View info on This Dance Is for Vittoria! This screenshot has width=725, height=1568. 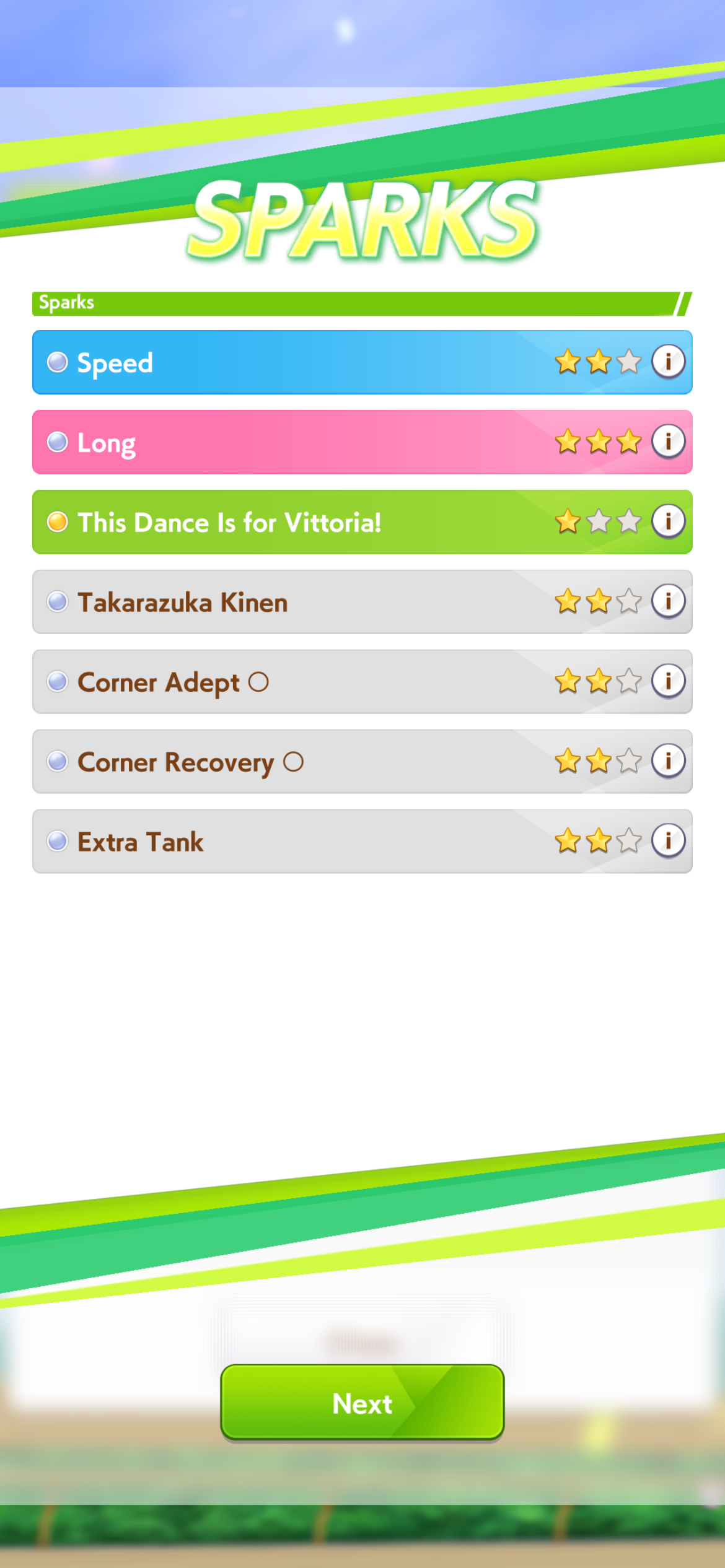click(668, 521)
